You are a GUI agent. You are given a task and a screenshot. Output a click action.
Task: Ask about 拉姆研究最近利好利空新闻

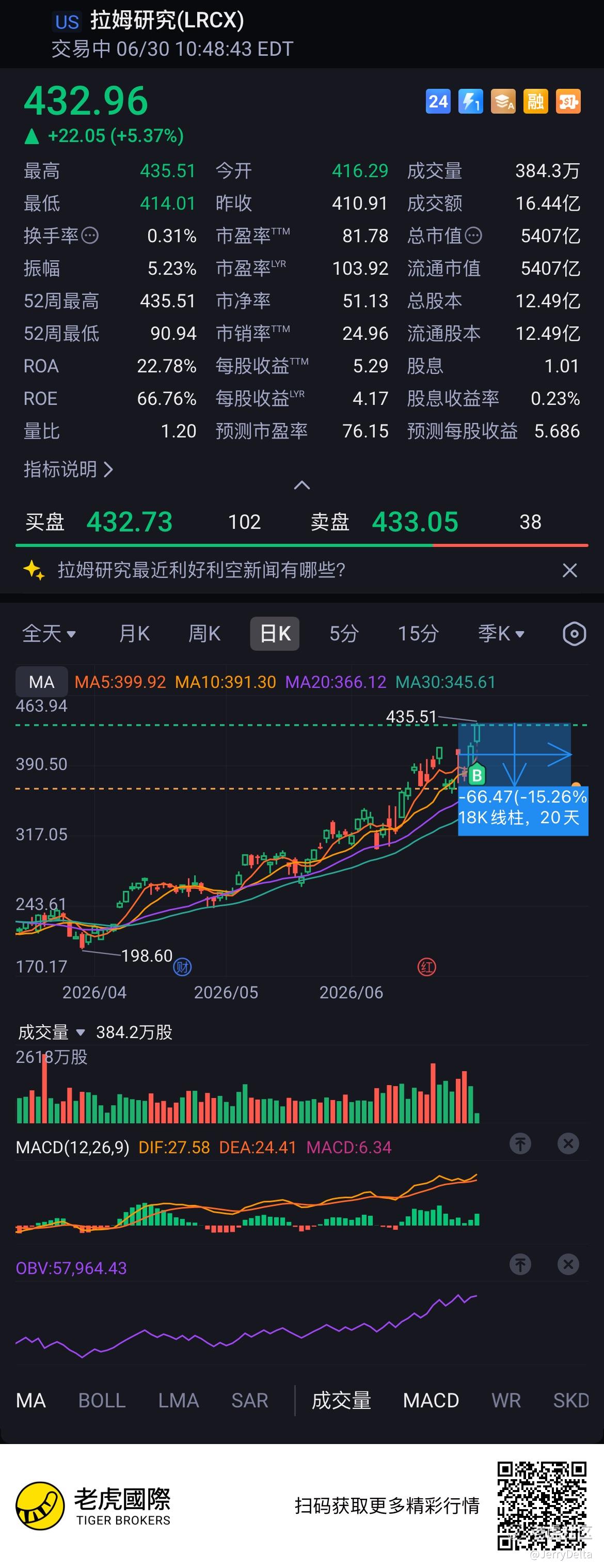[201, 570]
